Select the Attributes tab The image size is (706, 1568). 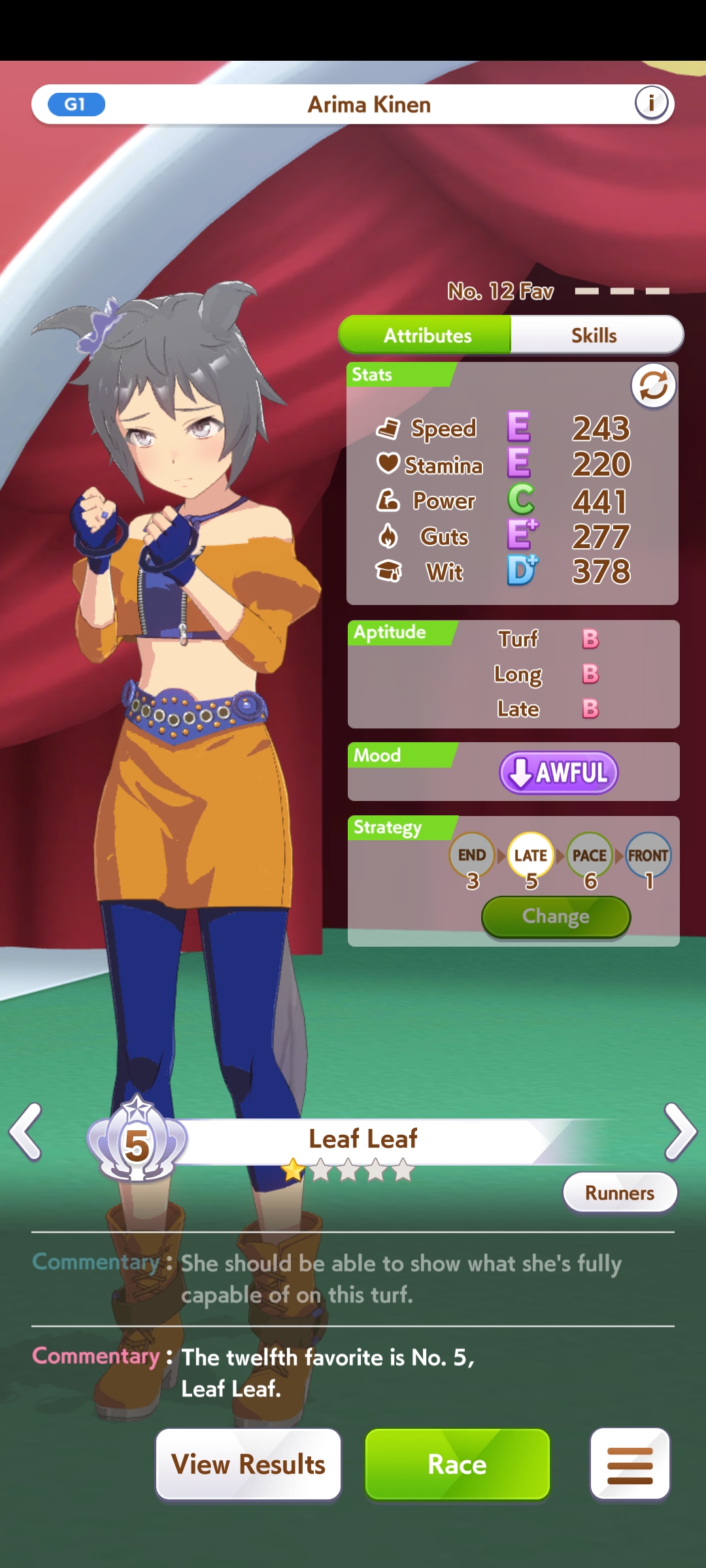[425, 335]
